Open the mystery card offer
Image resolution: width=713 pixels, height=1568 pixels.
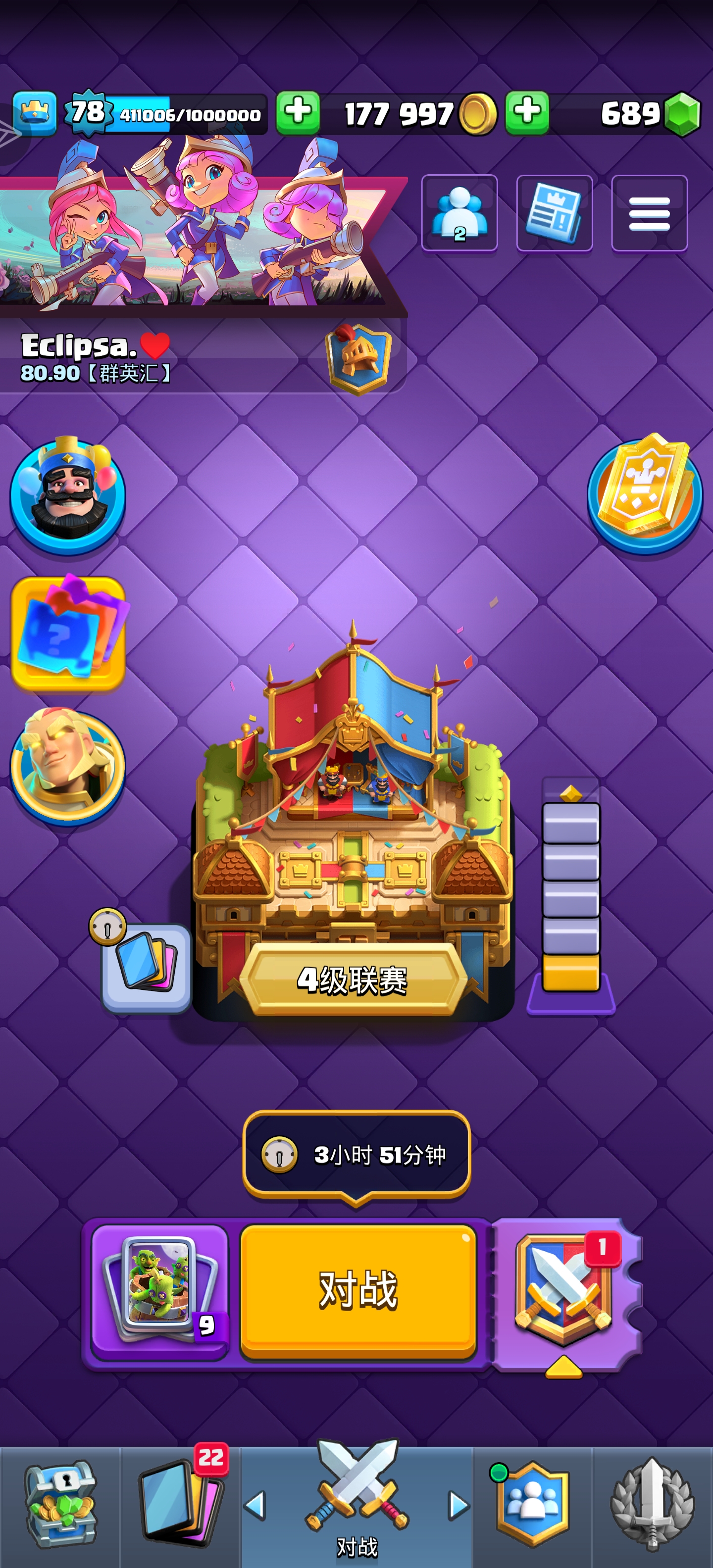tap(67, 632)
